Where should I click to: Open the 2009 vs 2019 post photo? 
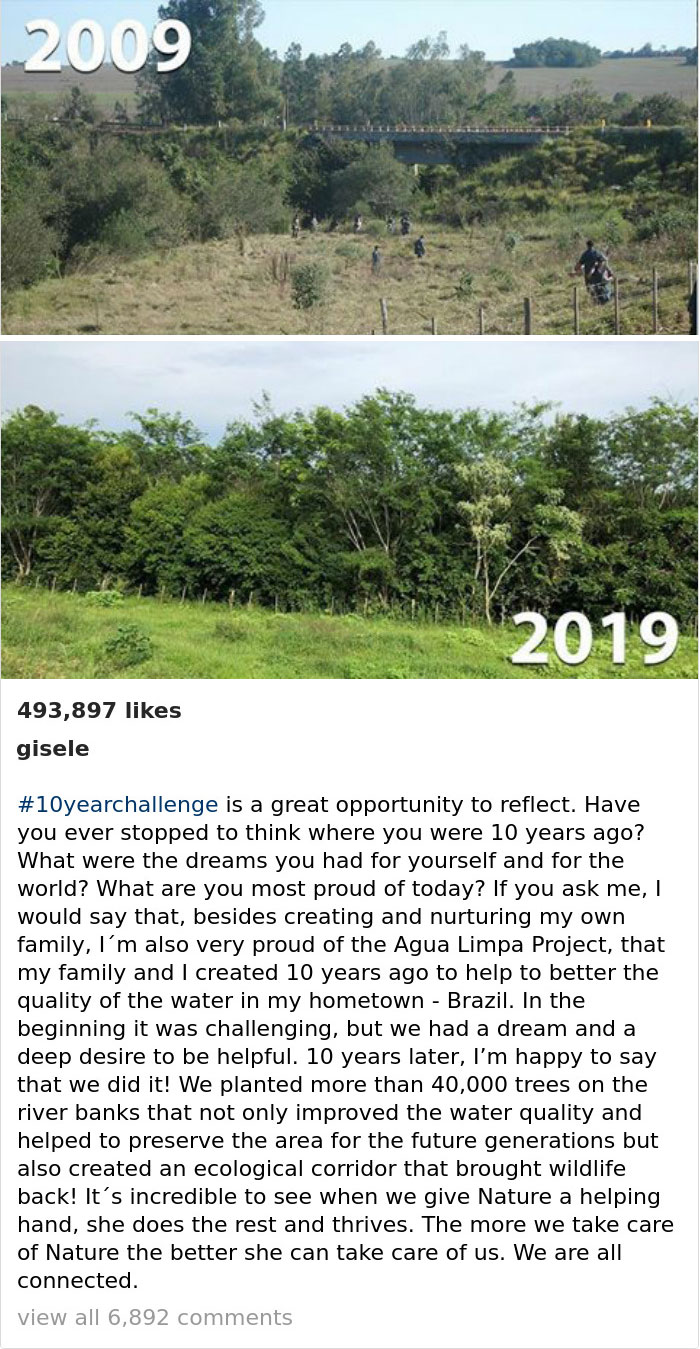click(x=349, y=340)
